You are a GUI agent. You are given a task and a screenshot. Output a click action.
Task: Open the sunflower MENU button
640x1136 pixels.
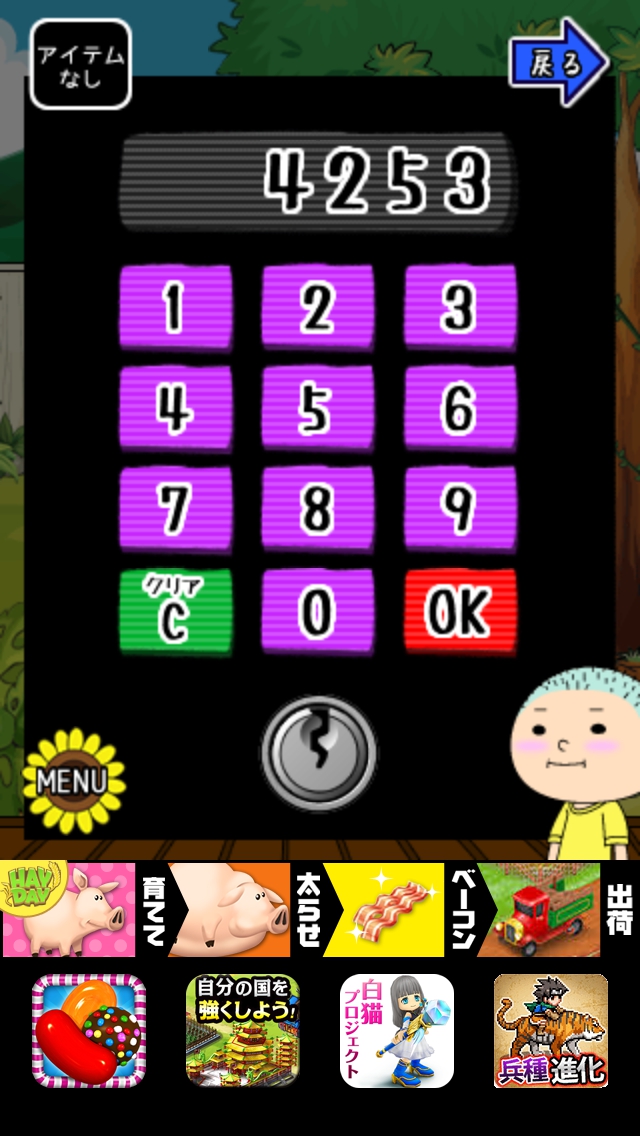click(x=73, y=781)
